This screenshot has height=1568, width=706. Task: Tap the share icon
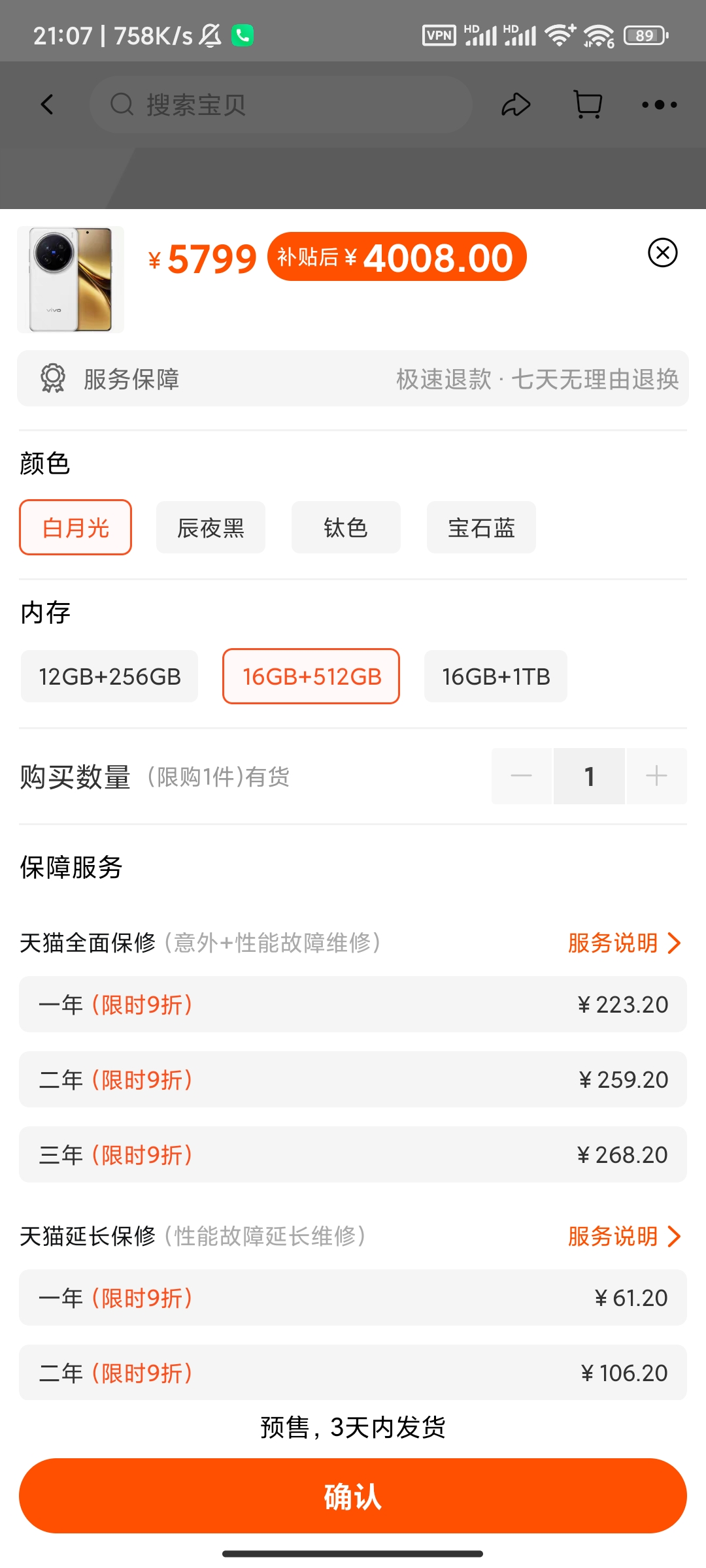point(516,105)
